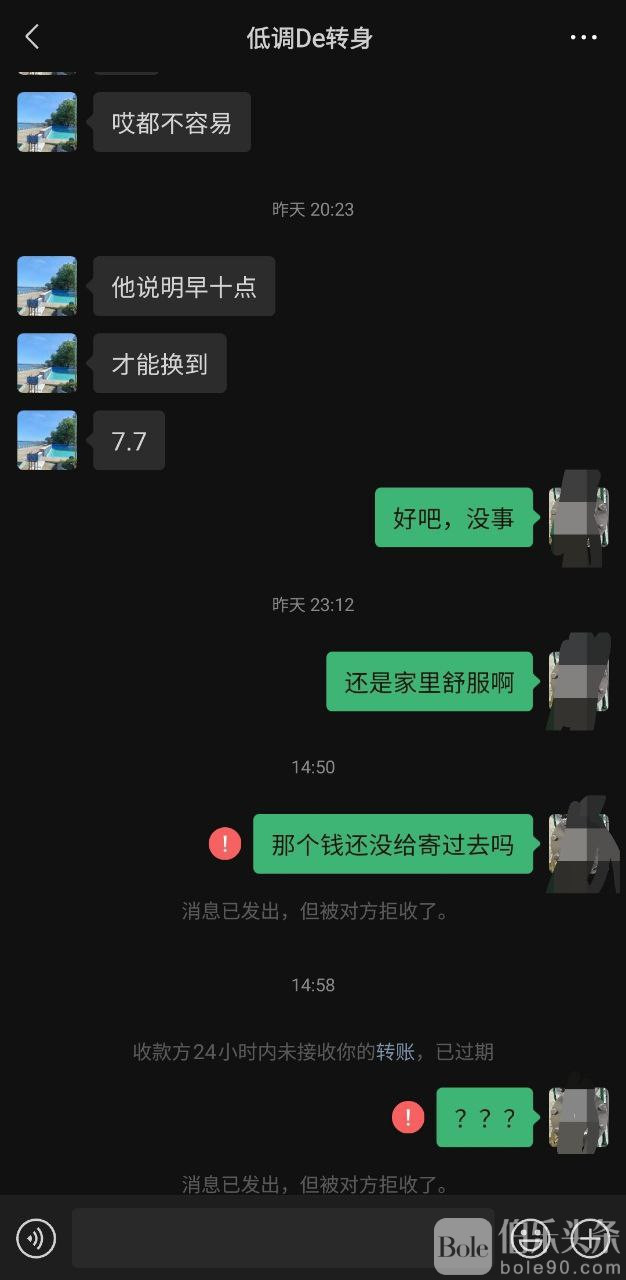The height and width of the screenshot is (1280, 626).
Task: Open the chat info overflow menu
Action: tap(583, 38)
